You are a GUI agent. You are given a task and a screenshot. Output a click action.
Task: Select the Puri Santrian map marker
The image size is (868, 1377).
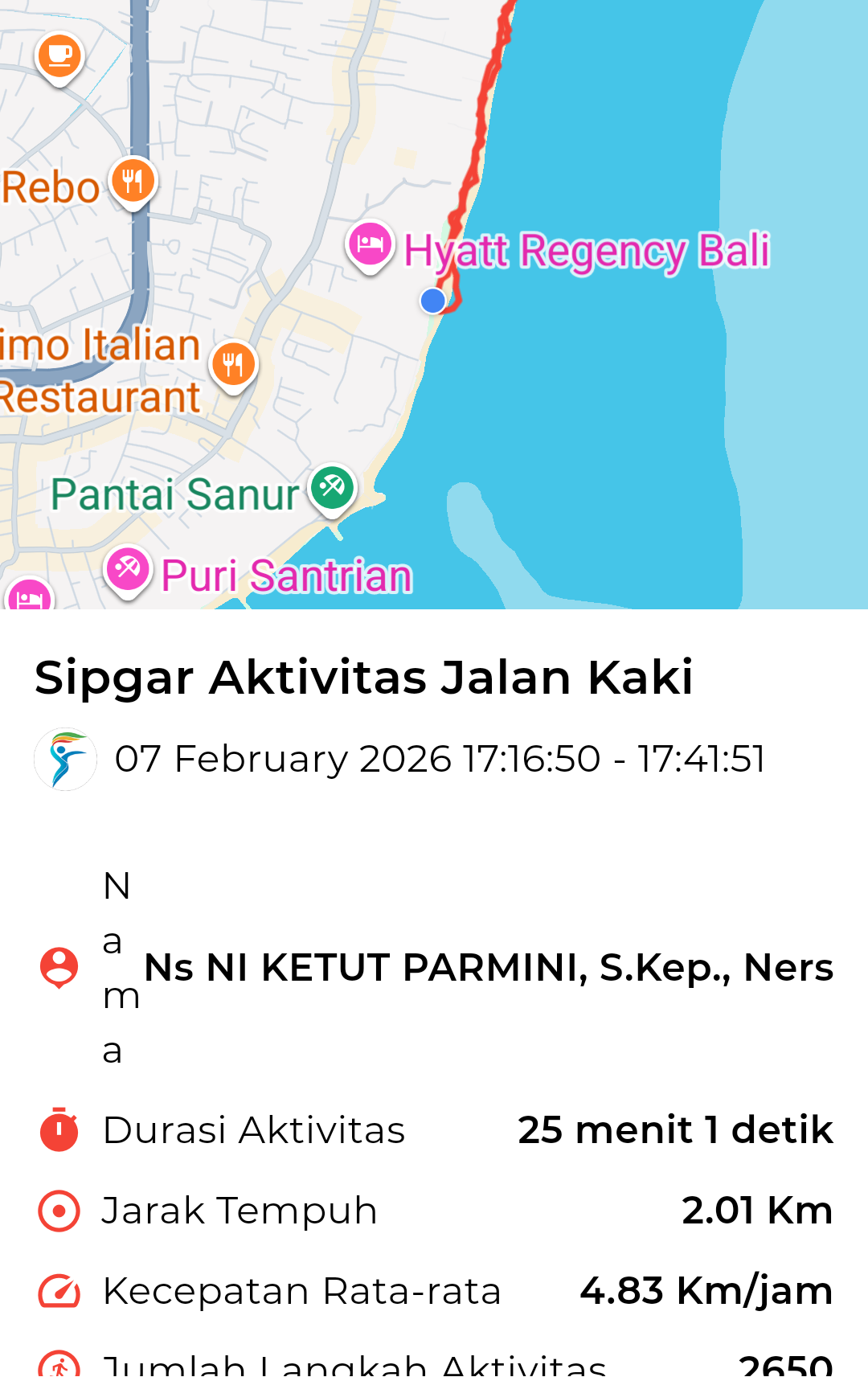(x=128, y=569)
